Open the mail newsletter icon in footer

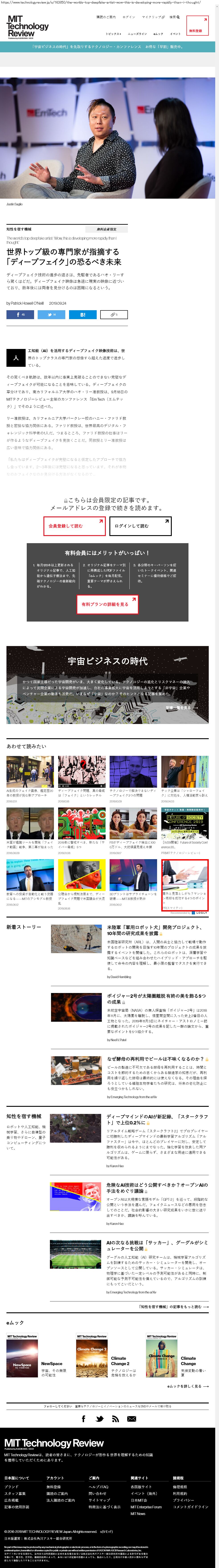pyautogui.click(x=131, y=1419)
